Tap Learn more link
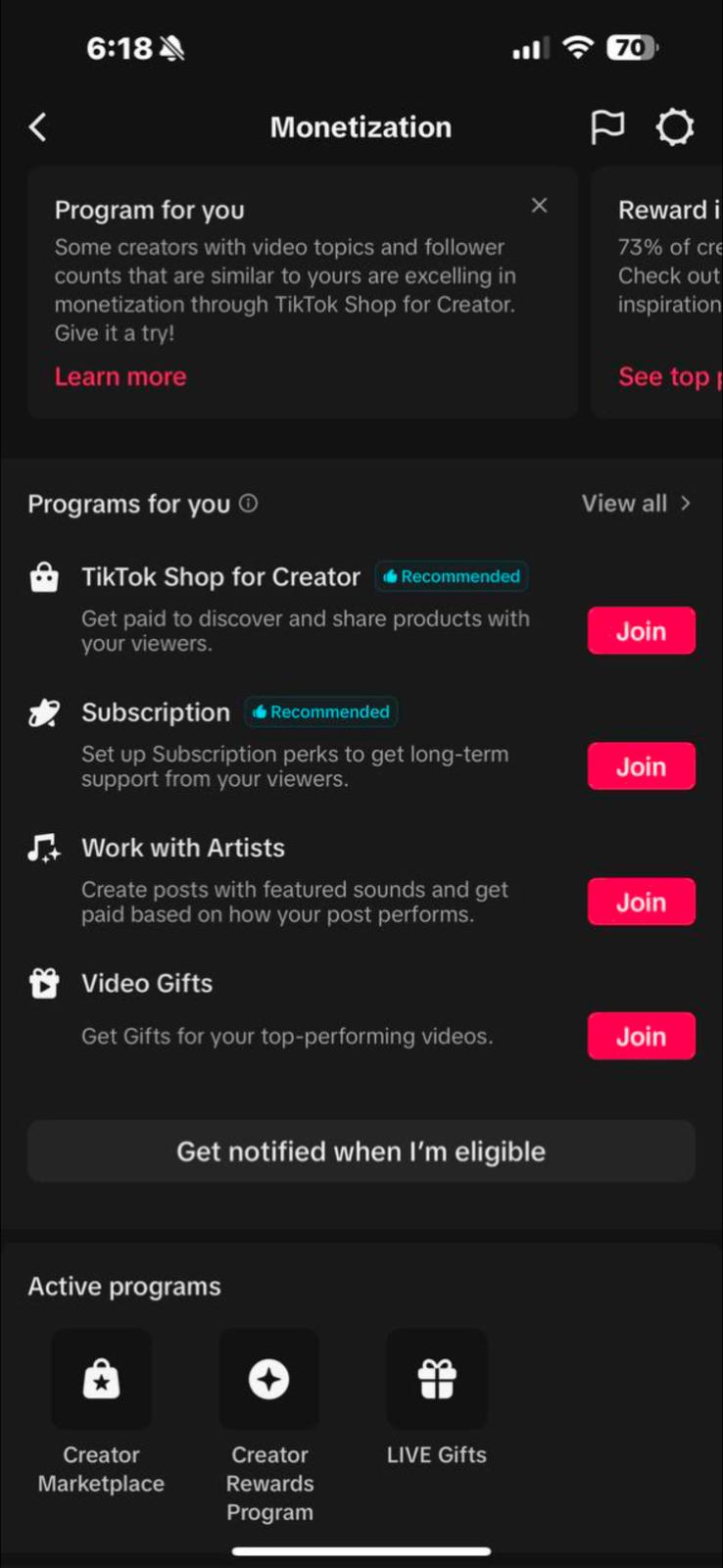 coord(120,376)
